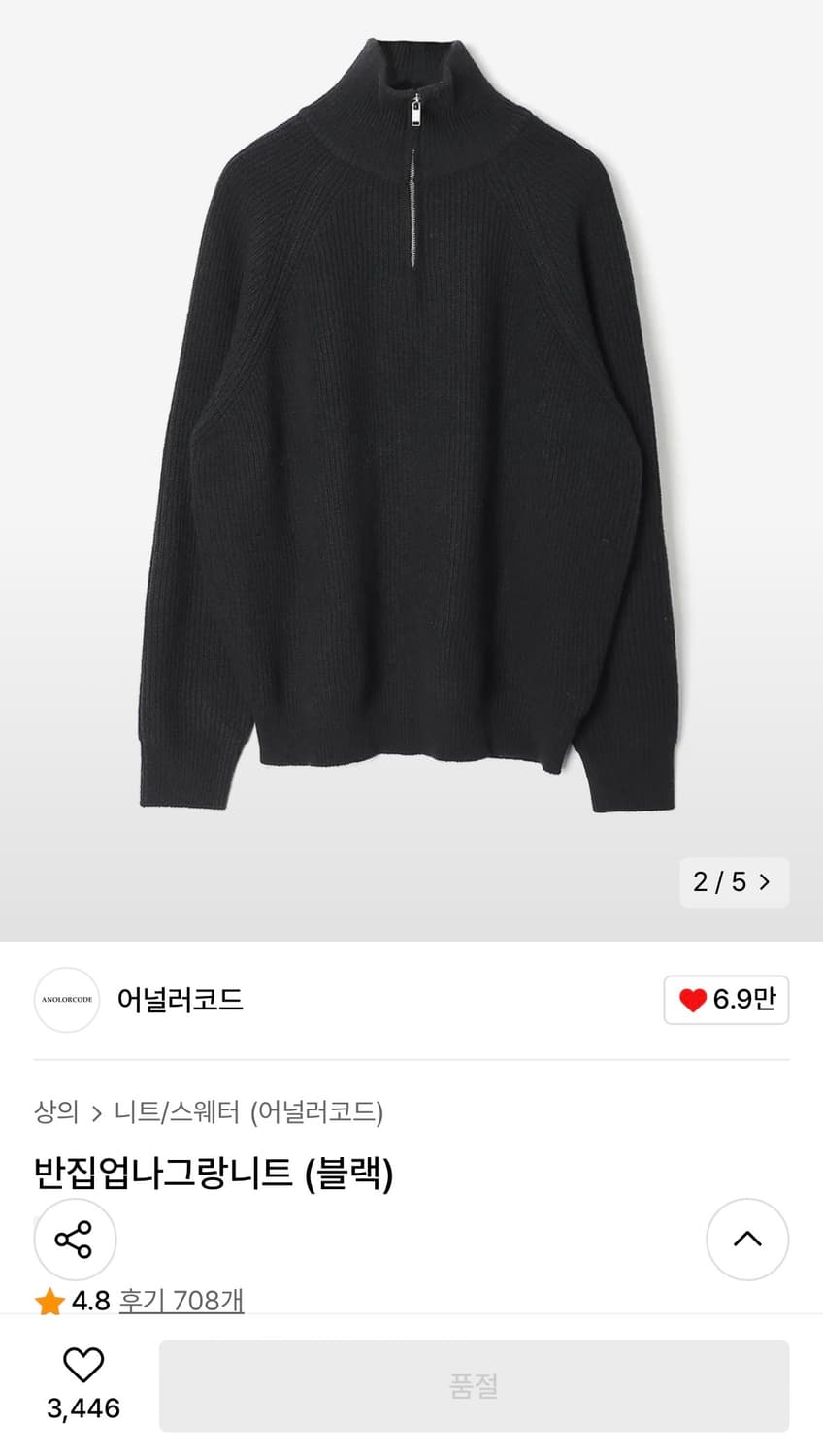Viewport: 823px width, 1456px height.
Task: Tap the share icon below the product title
Action: (x=74, y=1240)
